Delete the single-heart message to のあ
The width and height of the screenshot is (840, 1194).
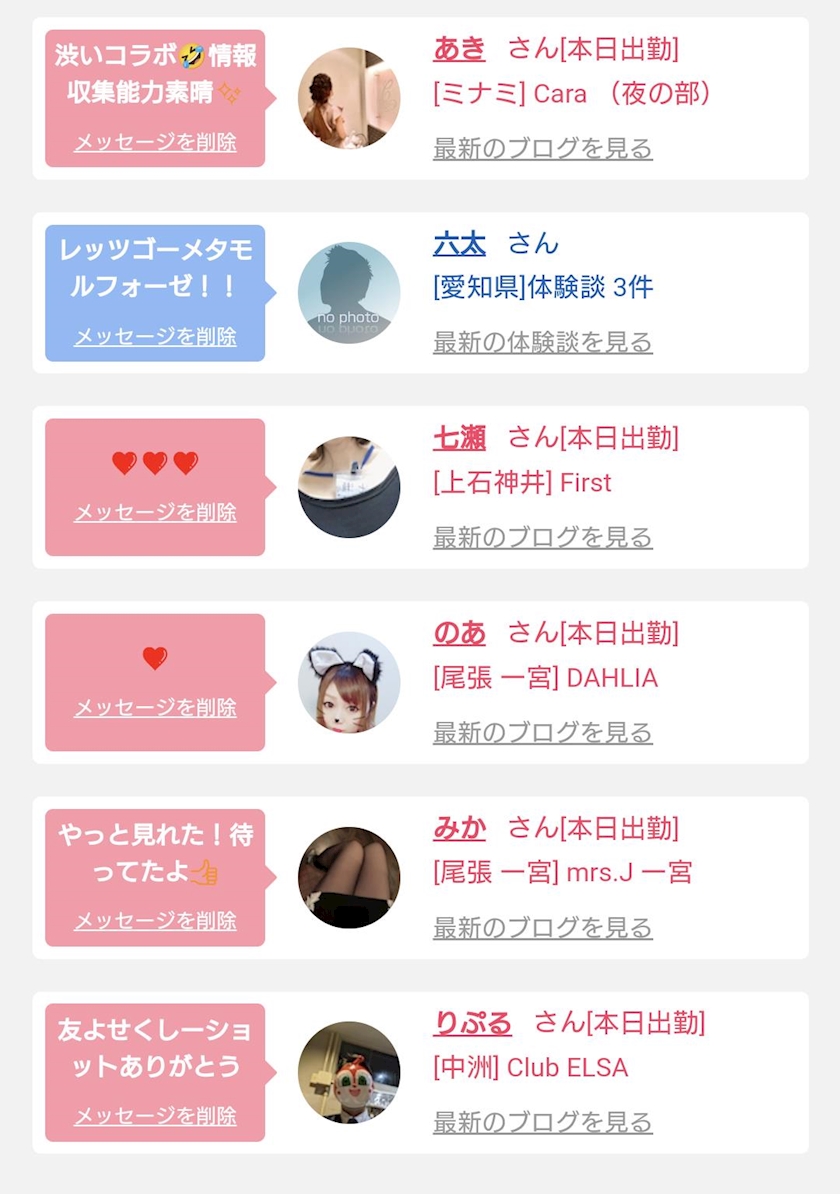click(x=155, y=707)
